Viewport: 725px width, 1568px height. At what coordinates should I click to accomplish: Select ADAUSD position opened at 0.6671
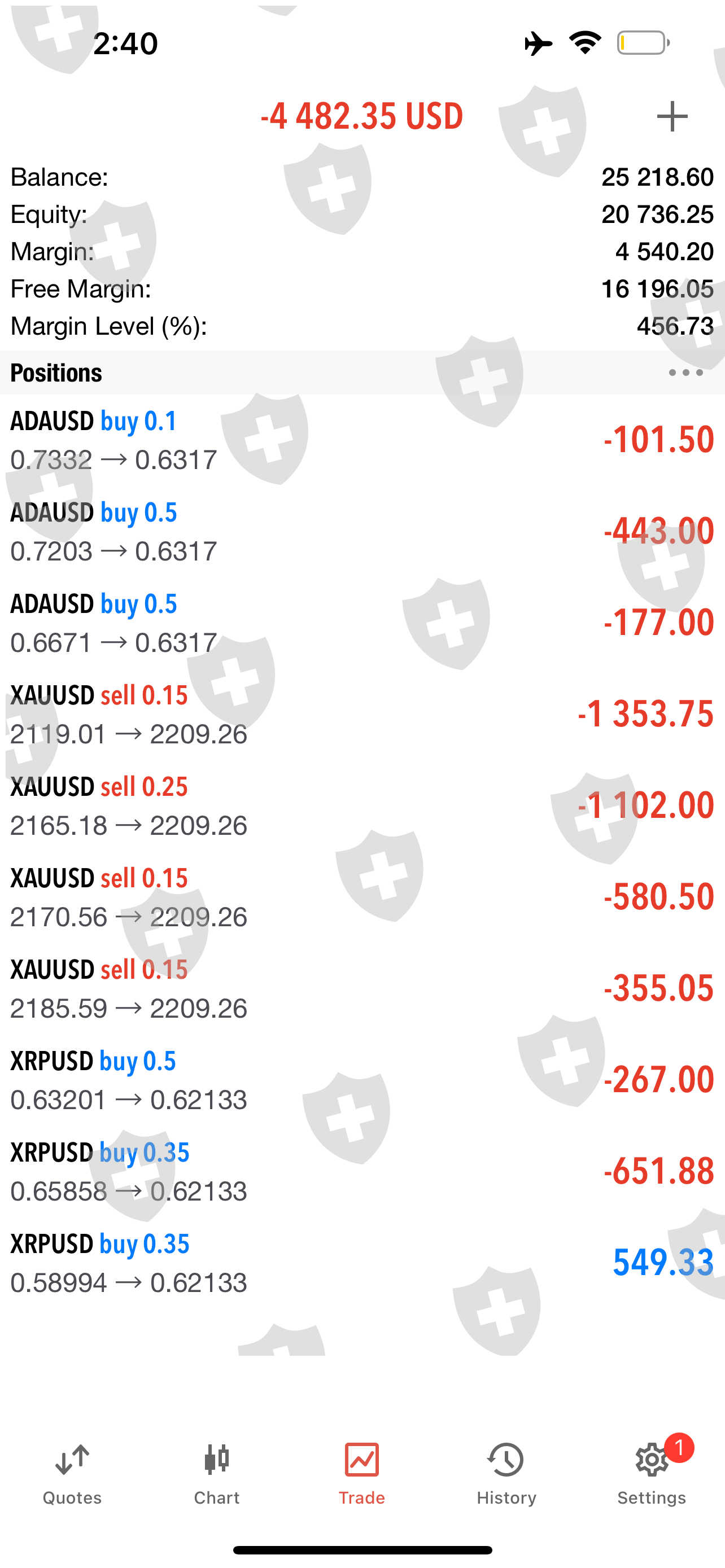(362, 623)
